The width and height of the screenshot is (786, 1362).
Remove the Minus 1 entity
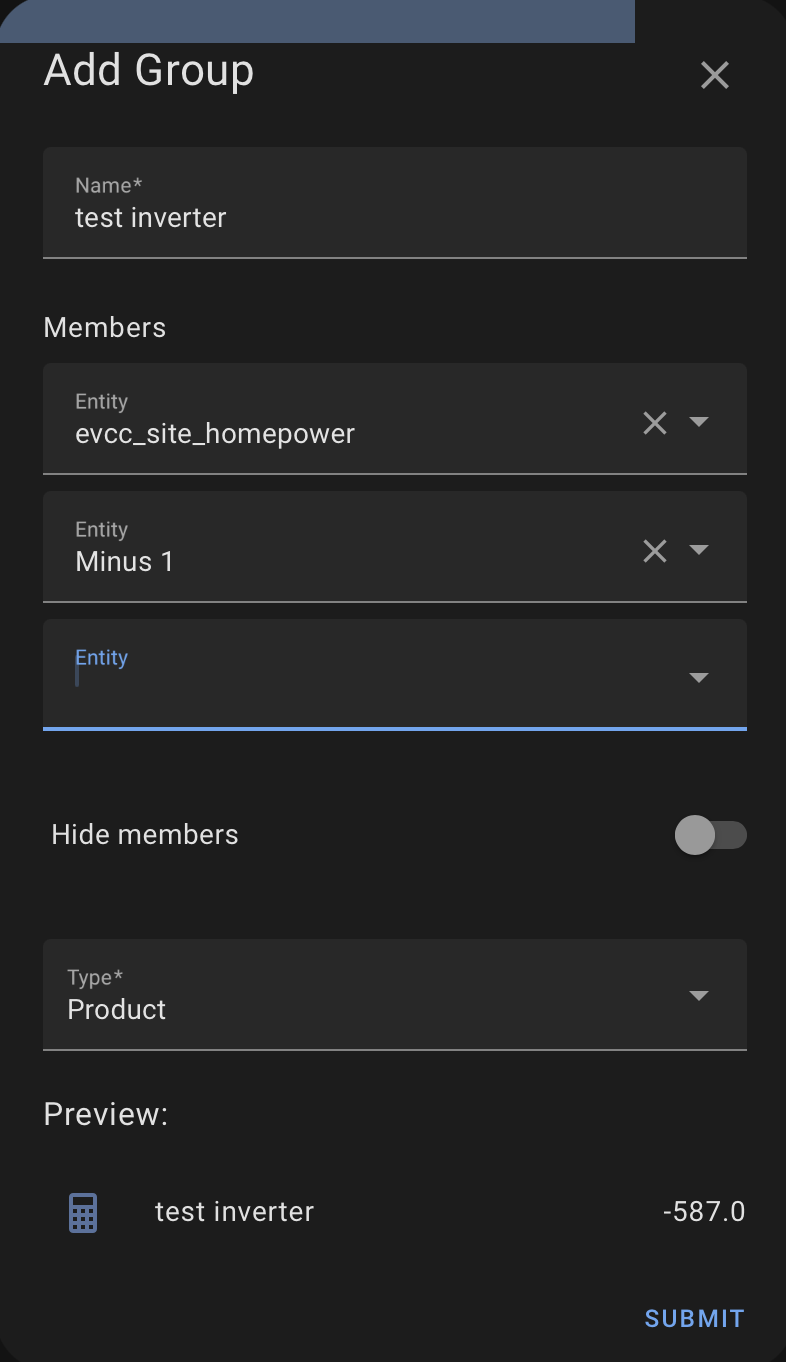(x=654, y=551)
